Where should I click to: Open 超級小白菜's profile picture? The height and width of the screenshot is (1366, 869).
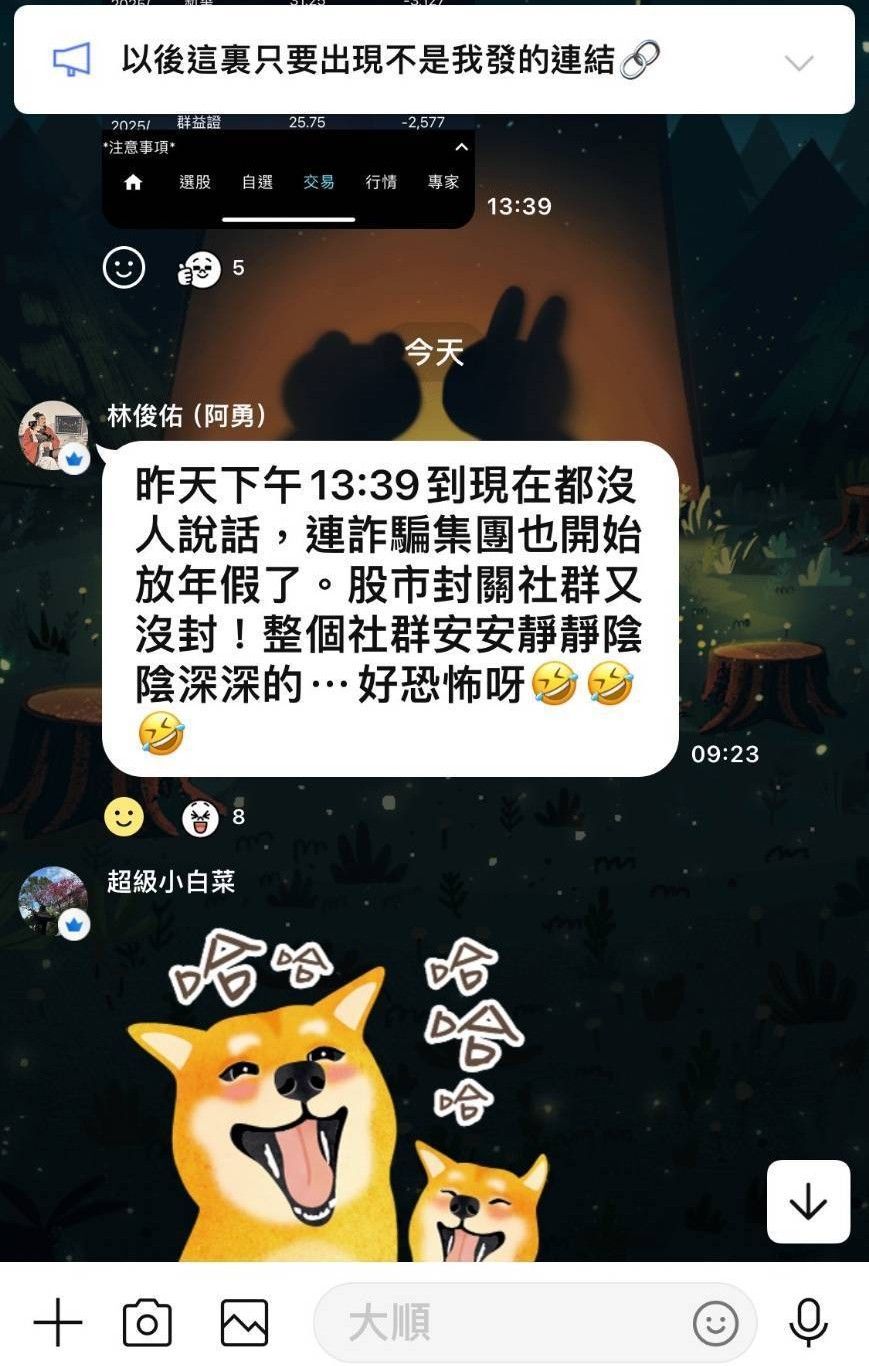tap(54, 901)
